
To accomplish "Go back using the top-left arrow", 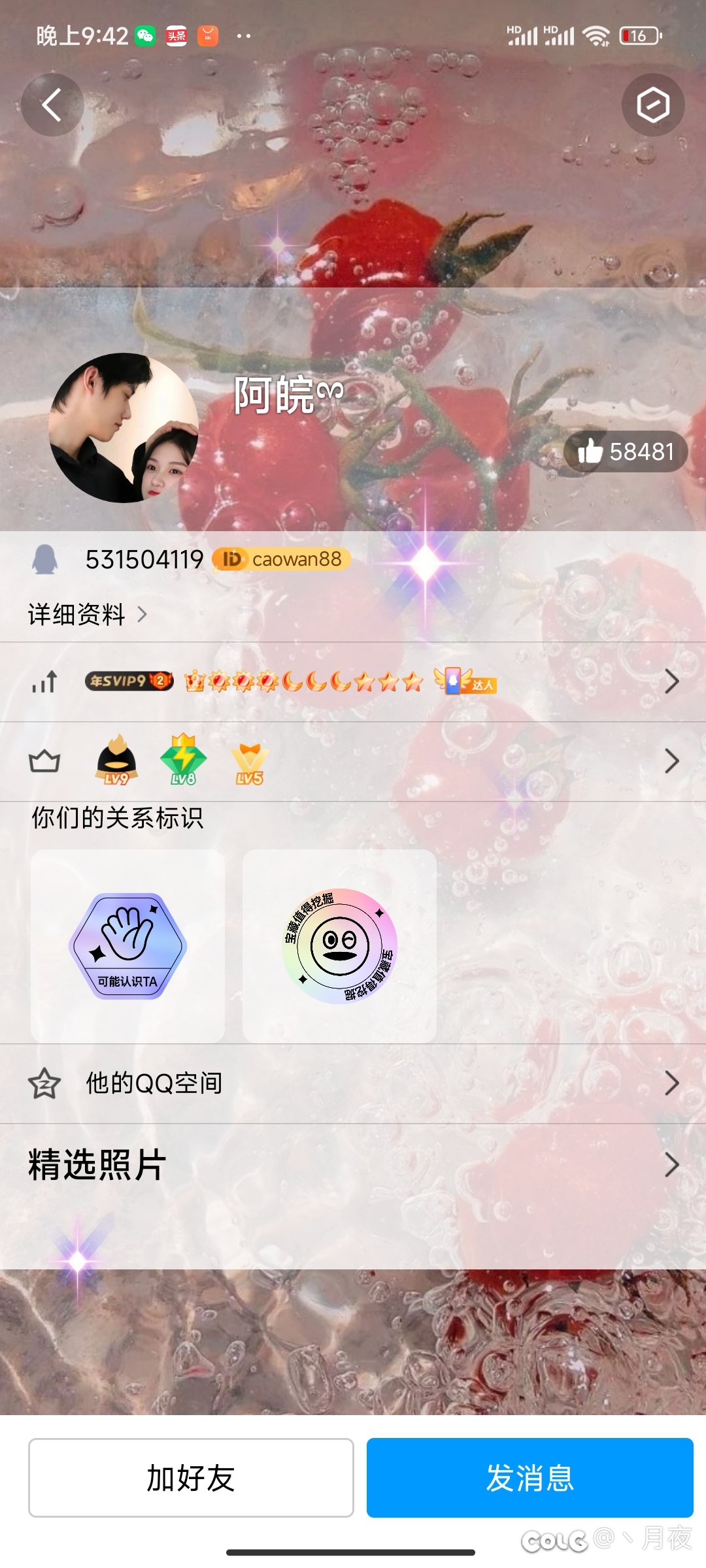I will (x=52, y=105).
